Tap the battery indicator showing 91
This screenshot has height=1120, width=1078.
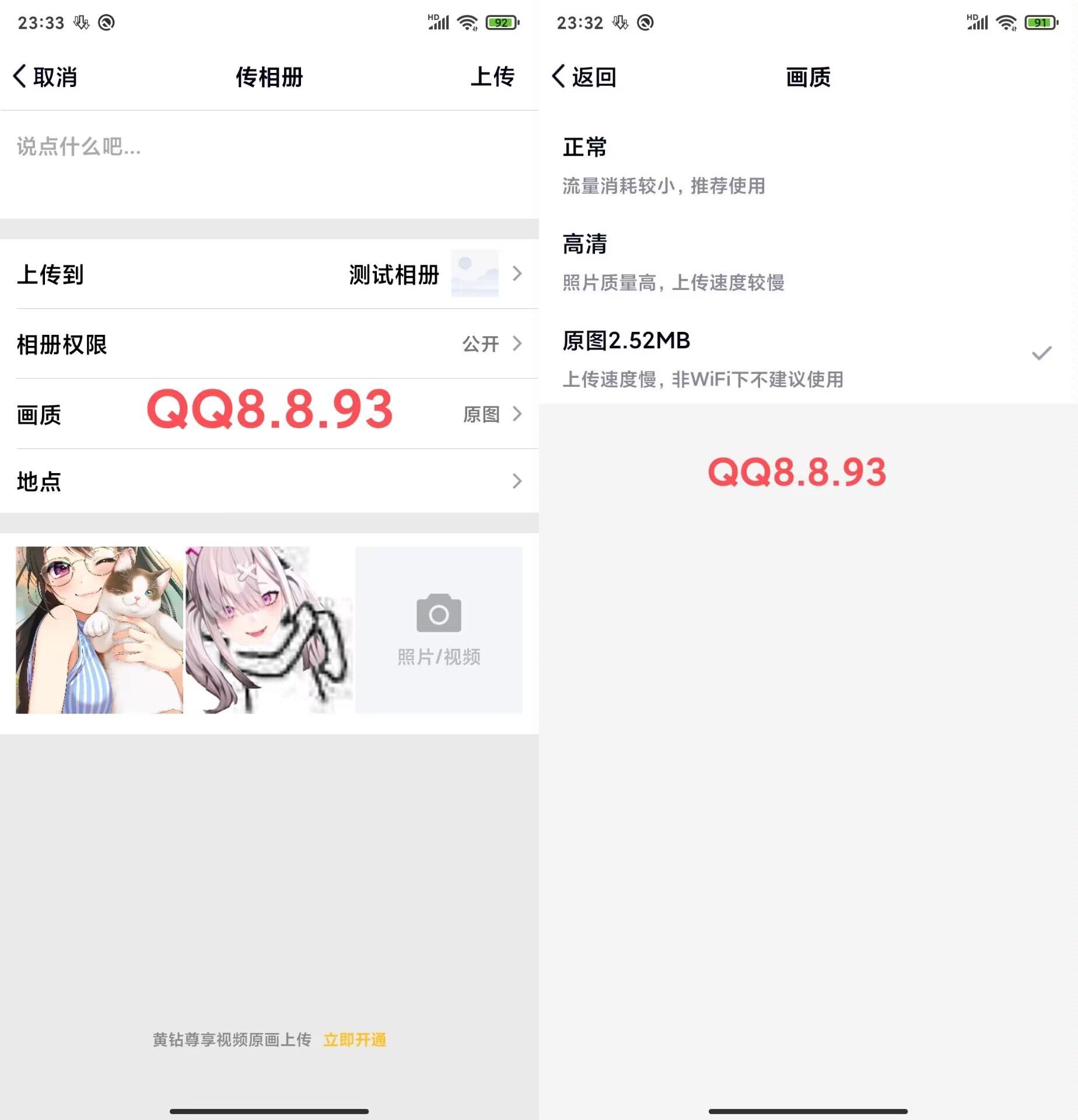[x=1039, y=23]
